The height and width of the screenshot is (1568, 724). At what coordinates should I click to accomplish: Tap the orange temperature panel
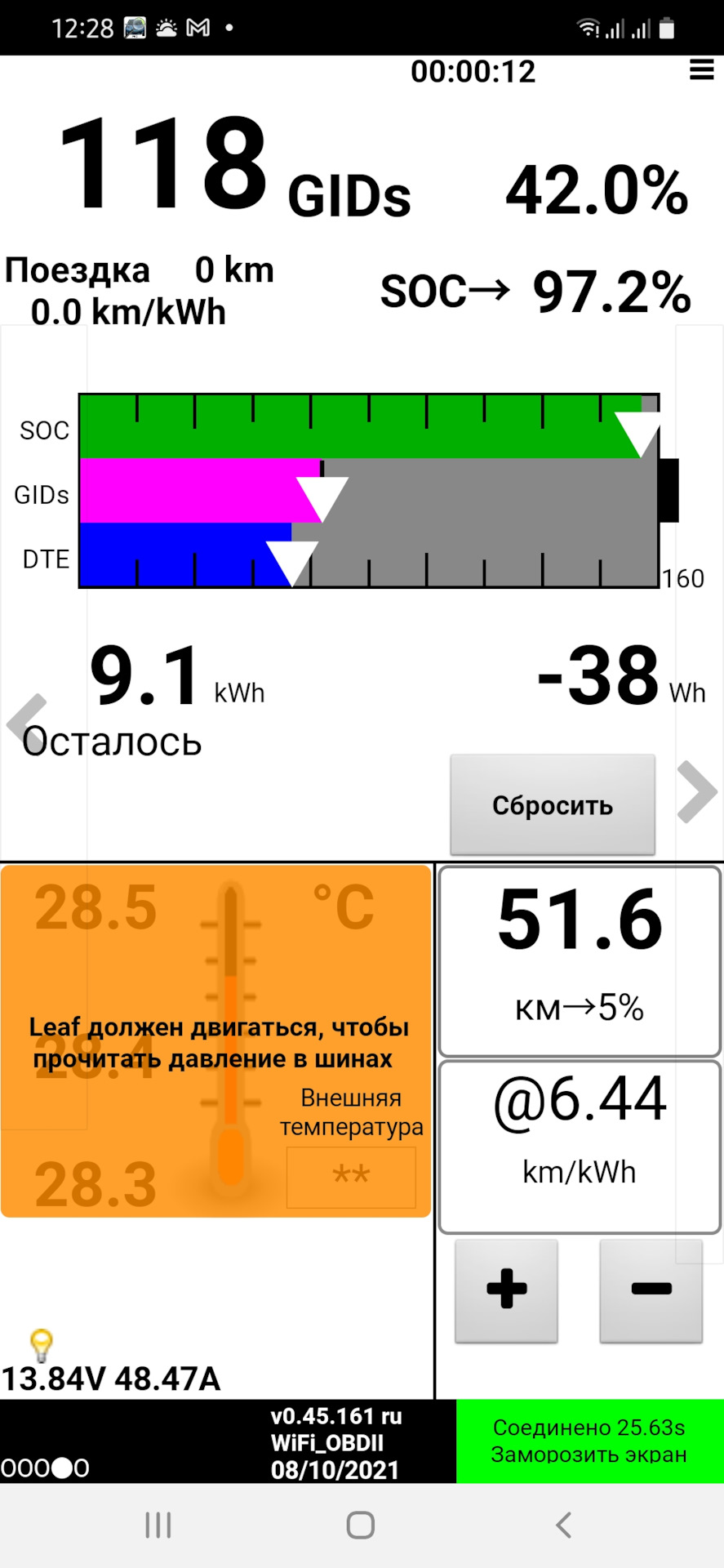(x=215, y=1041)
